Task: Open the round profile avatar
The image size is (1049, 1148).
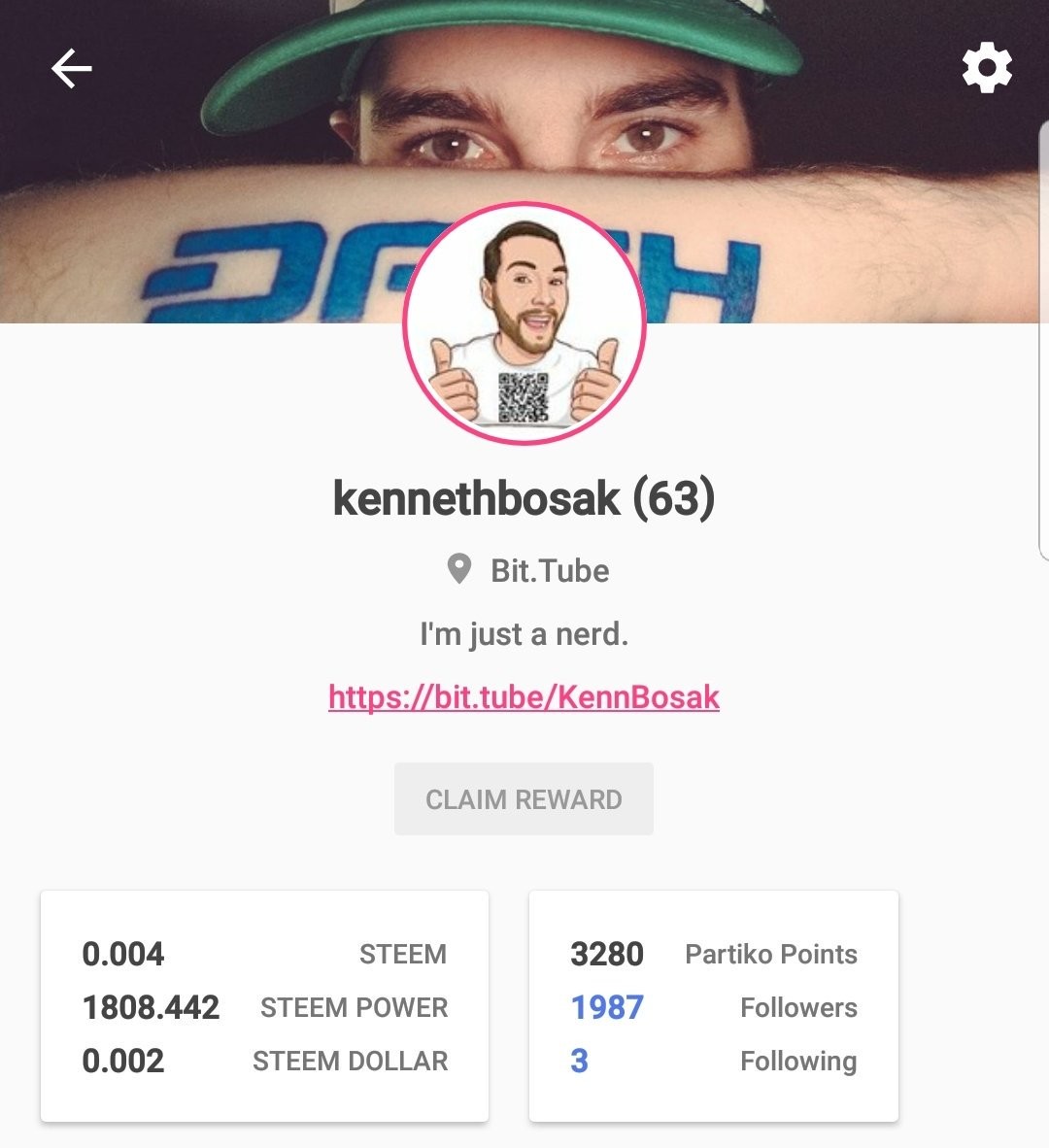Action: pos(524,323)
